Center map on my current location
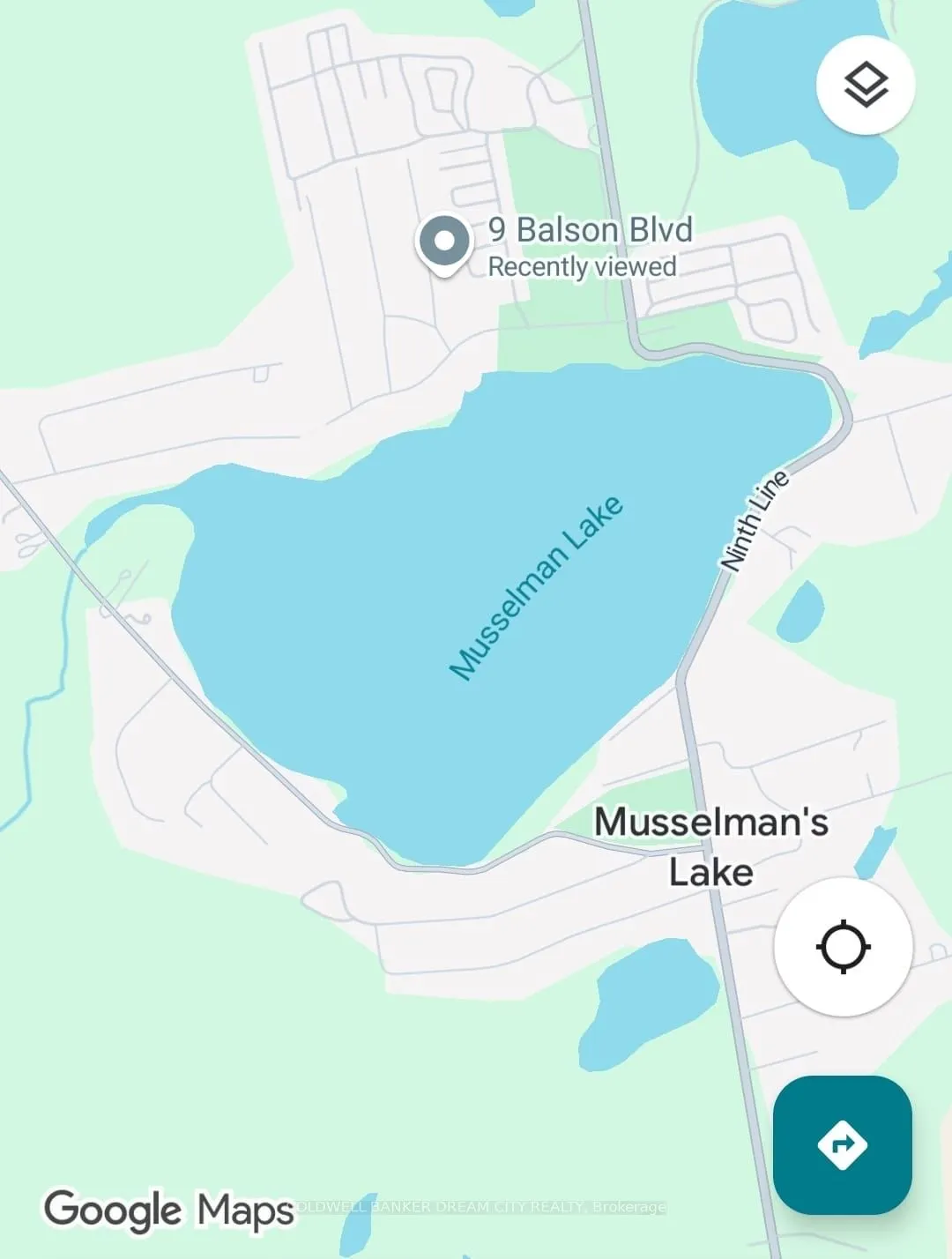 (843, 947)
